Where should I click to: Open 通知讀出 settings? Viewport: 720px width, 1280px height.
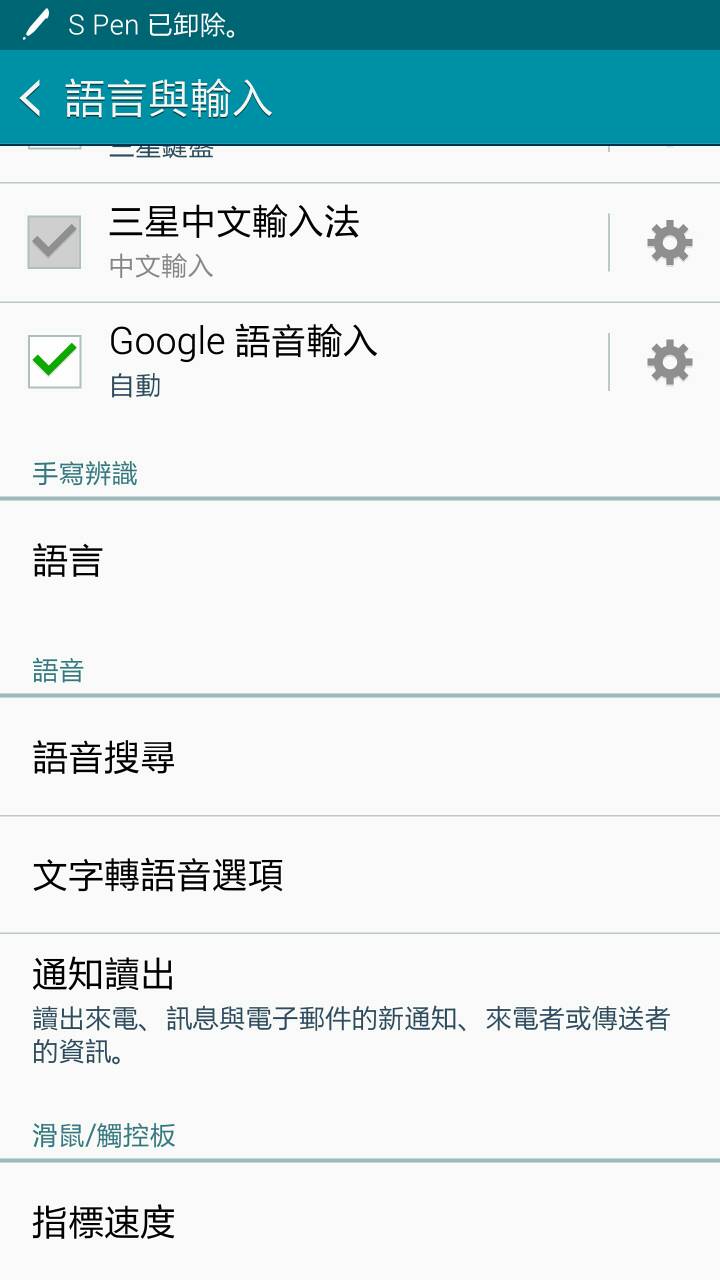(x=360, y=1008)
